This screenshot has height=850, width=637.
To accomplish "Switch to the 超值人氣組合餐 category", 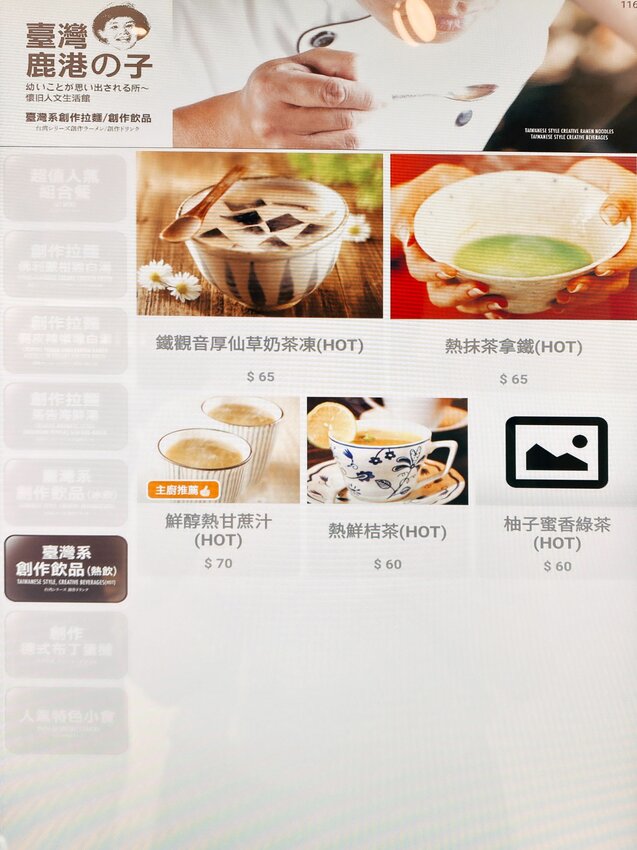I will tap(66, 188).
